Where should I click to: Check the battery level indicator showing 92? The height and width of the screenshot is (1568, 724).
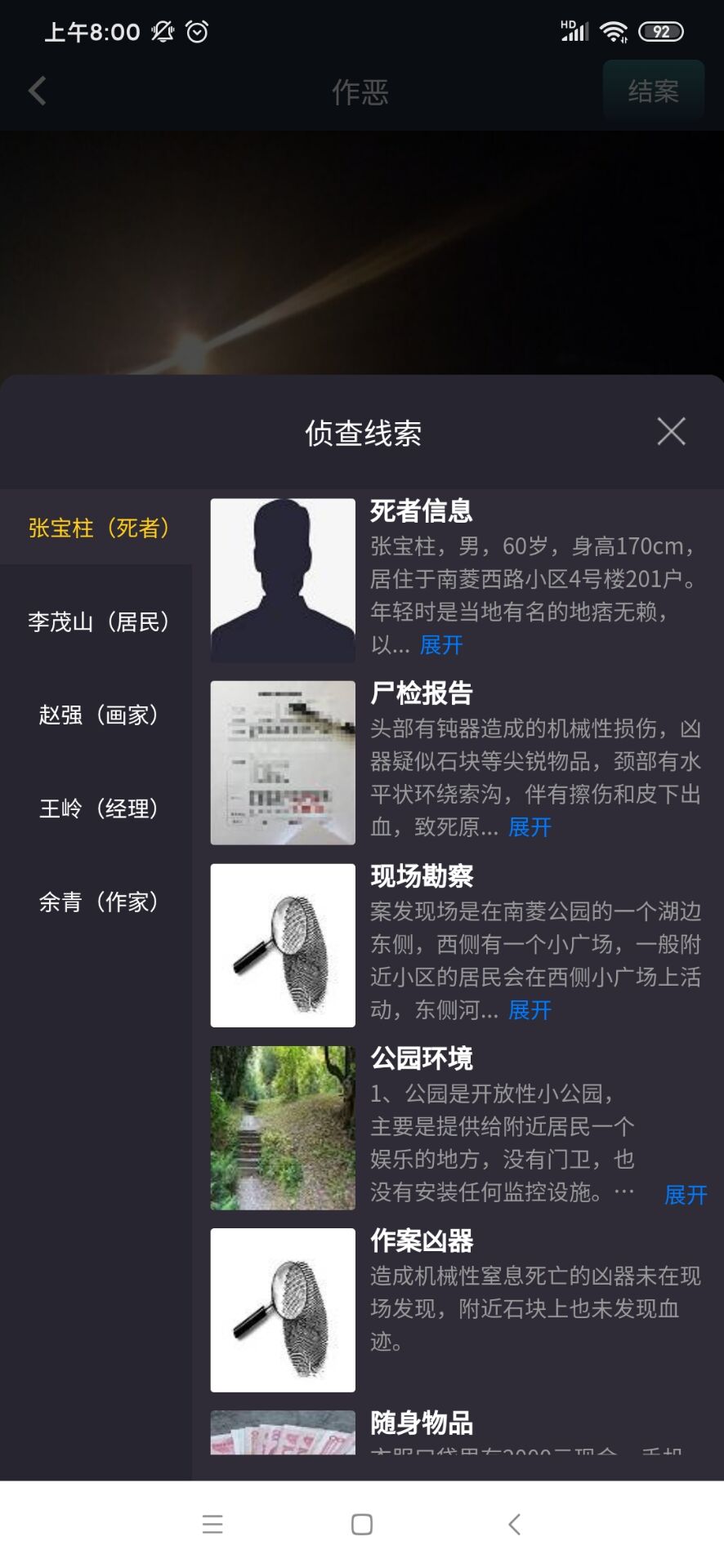(662, 31)
